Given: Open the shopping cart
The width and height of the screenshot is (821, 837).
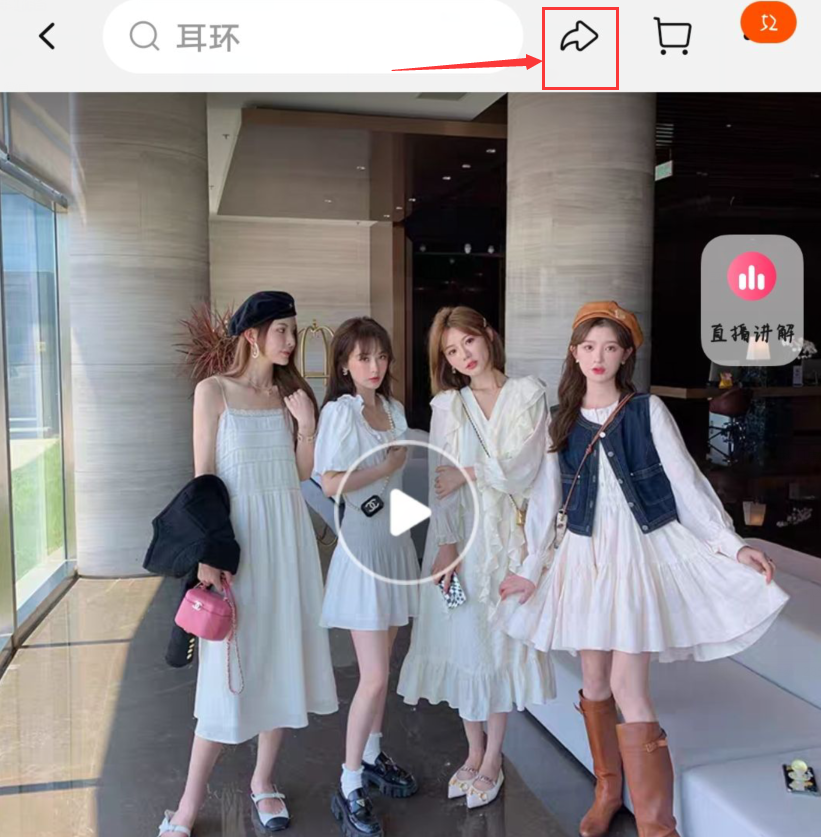Looking at the screenshot, I should (x=672, y=36).
